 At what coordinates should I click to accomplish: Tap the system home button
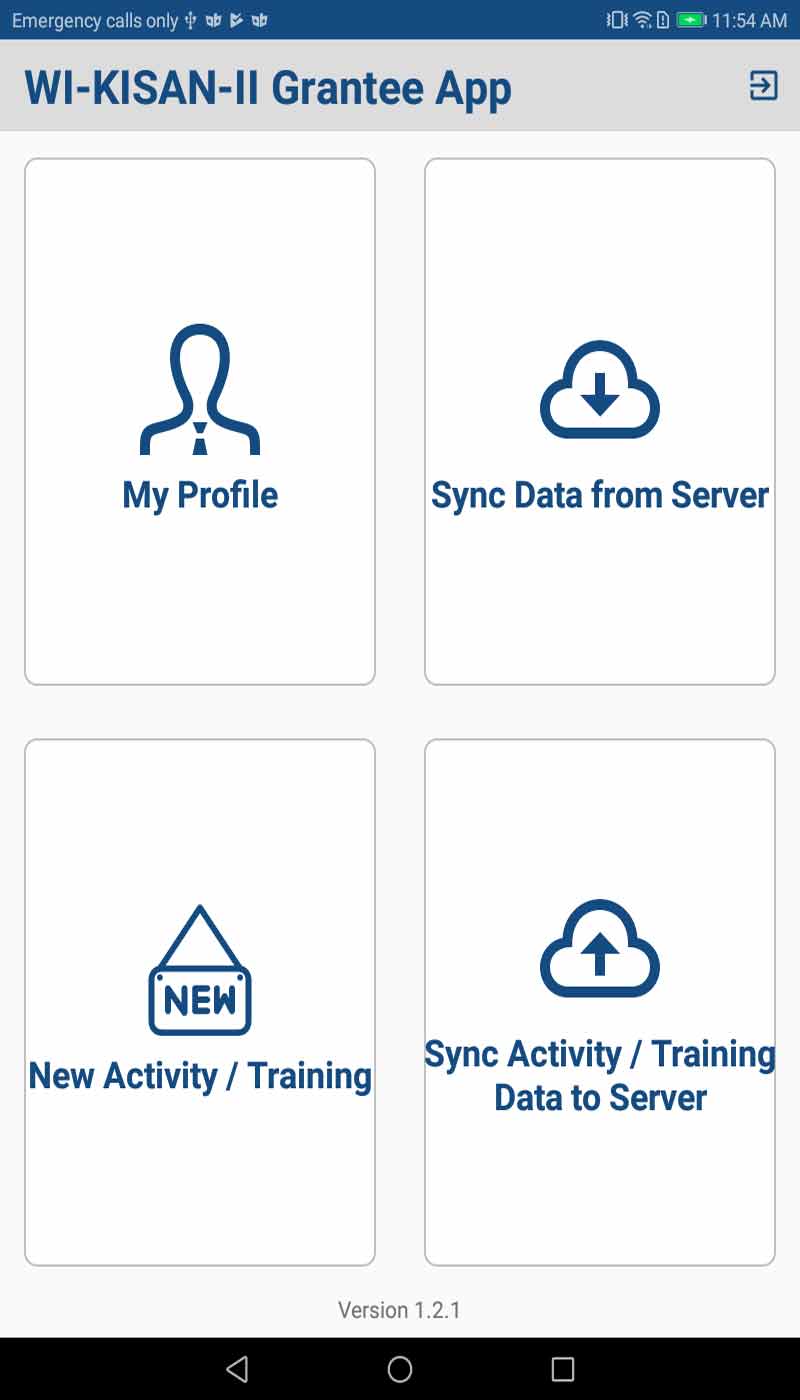(400, 1369)
